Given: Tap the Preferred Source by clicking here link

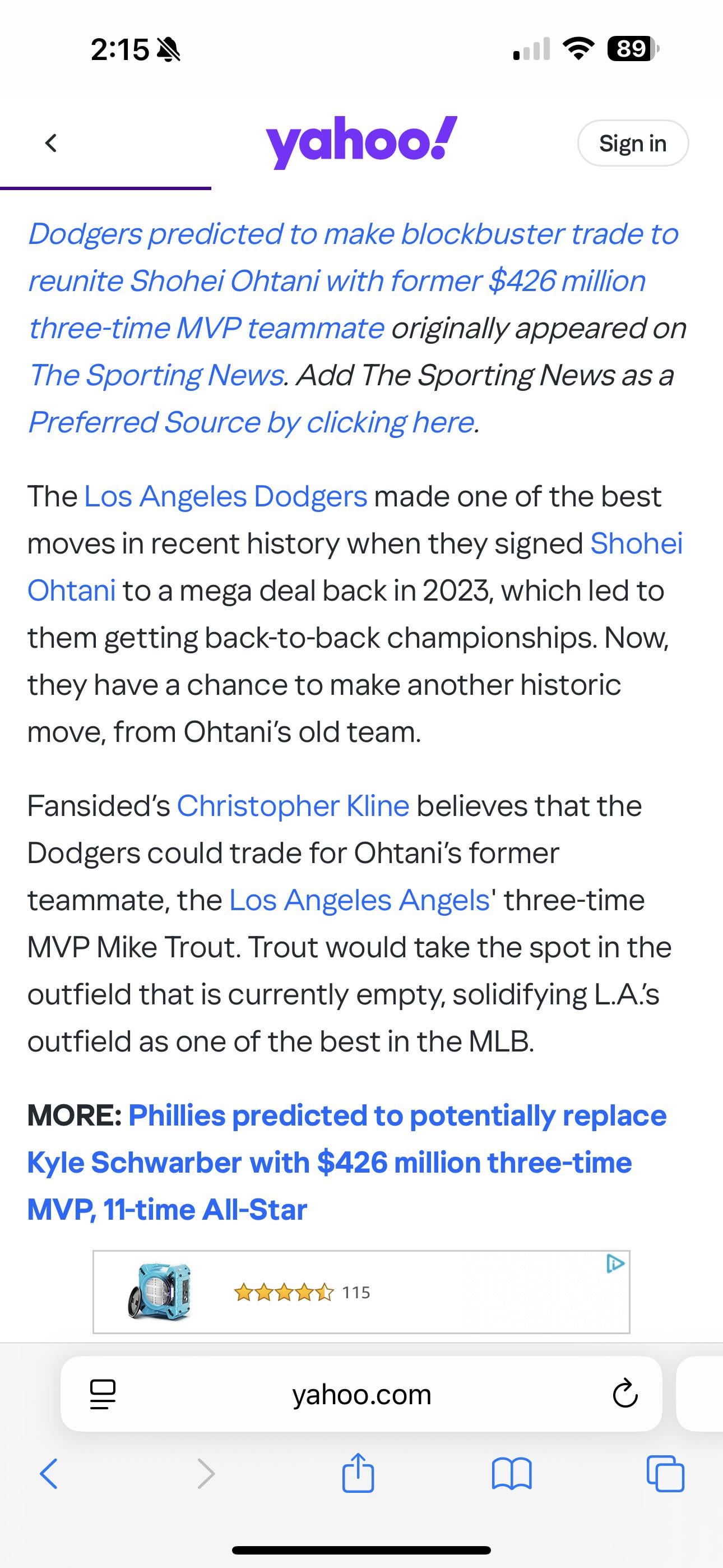Looking at the screenshot, I should point(251,422).
